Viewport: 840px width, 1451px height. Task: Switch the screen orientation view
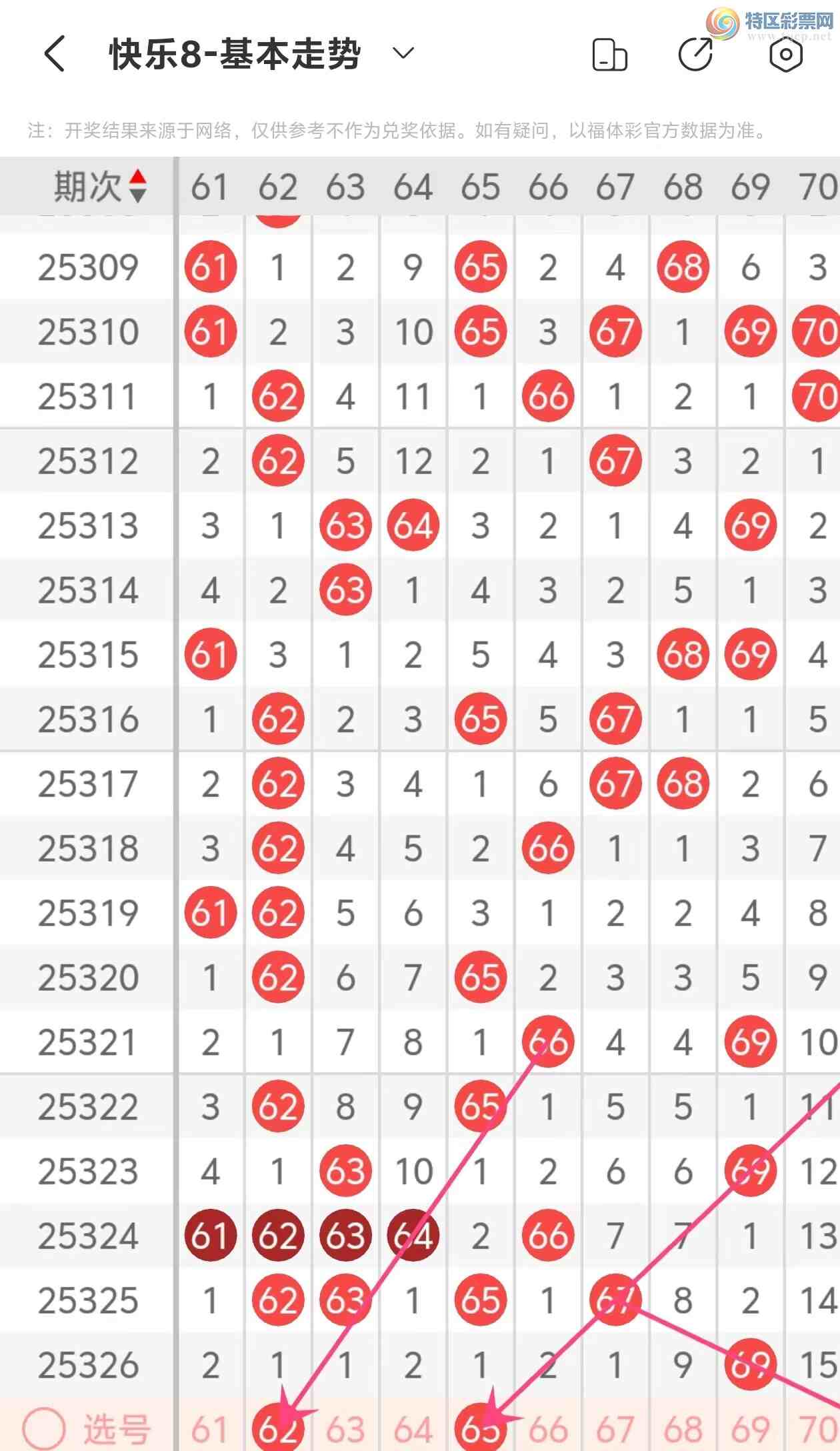click(x=609, y=54)
